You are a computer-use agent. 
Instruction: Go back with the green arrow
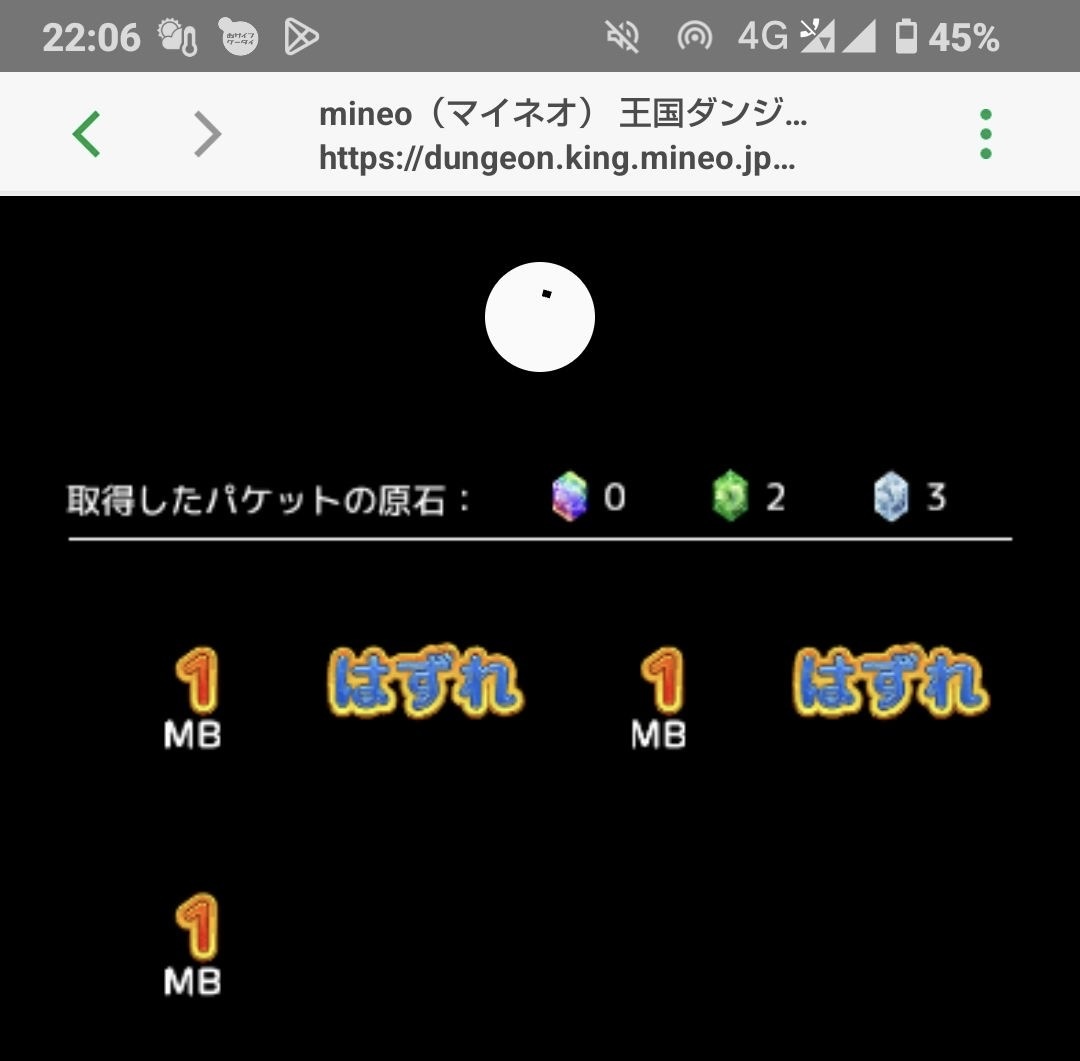click(87, 134)
